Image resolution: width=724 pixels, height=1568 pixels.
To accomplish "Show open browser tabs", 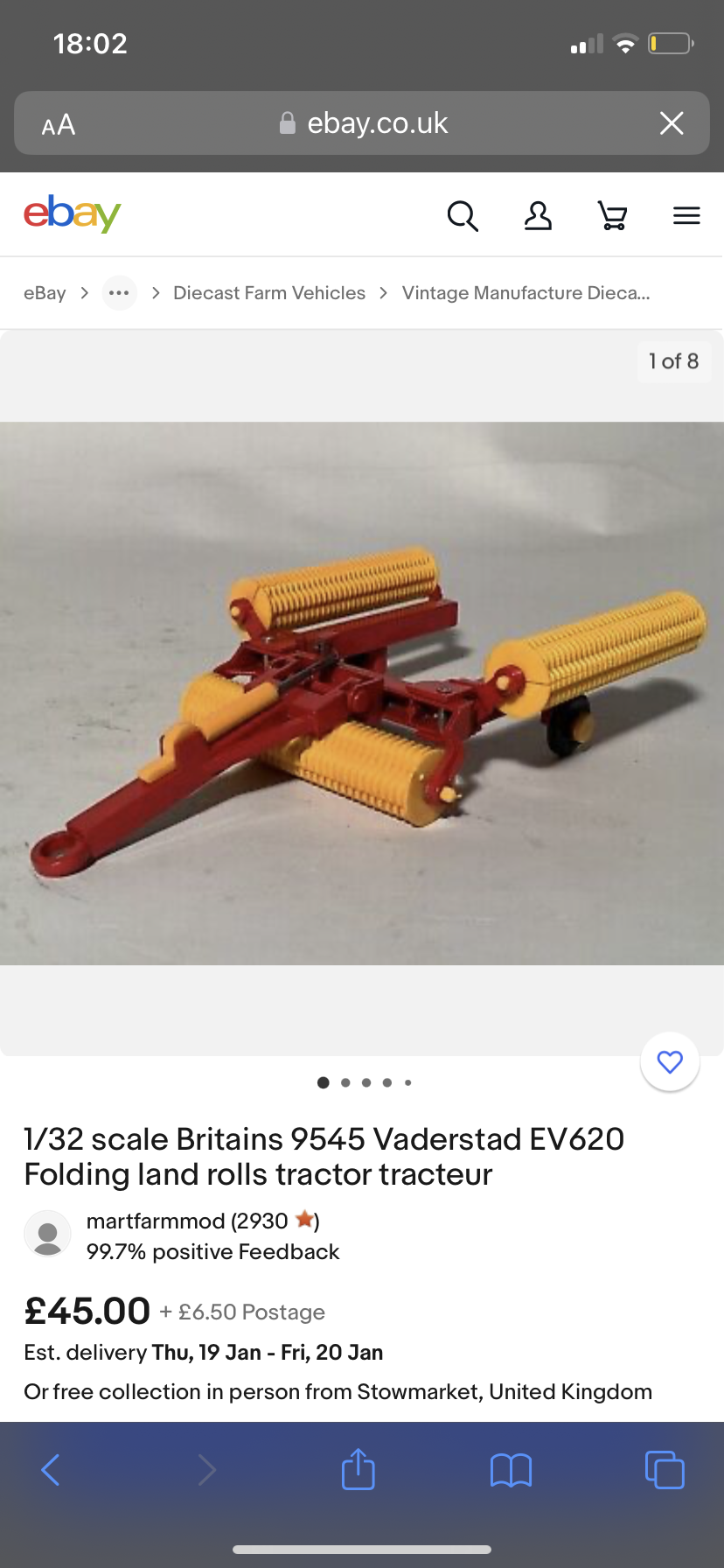I will tap(665, 1470).
